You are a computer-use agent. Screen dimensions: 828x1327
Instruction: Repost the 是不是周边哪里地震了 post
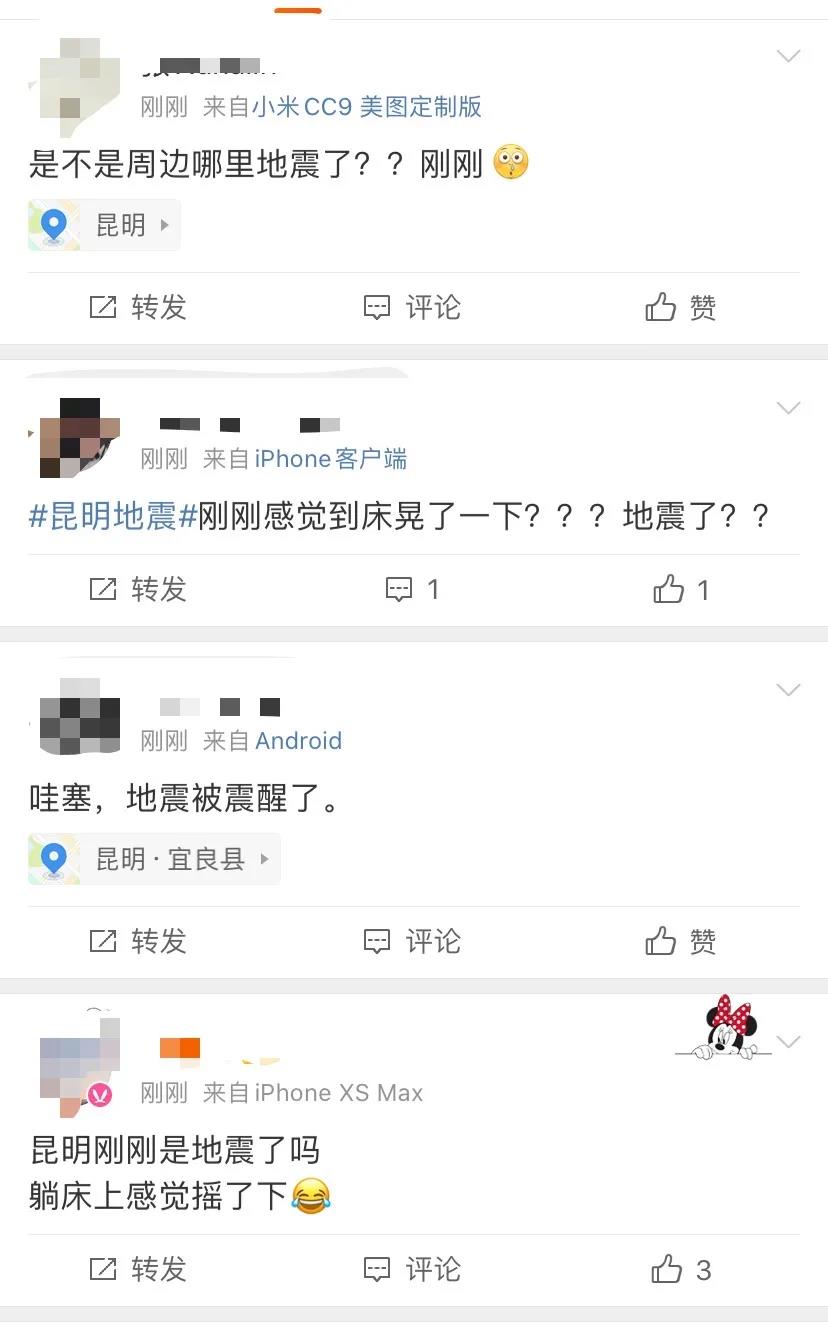click(x=138, y=307)
